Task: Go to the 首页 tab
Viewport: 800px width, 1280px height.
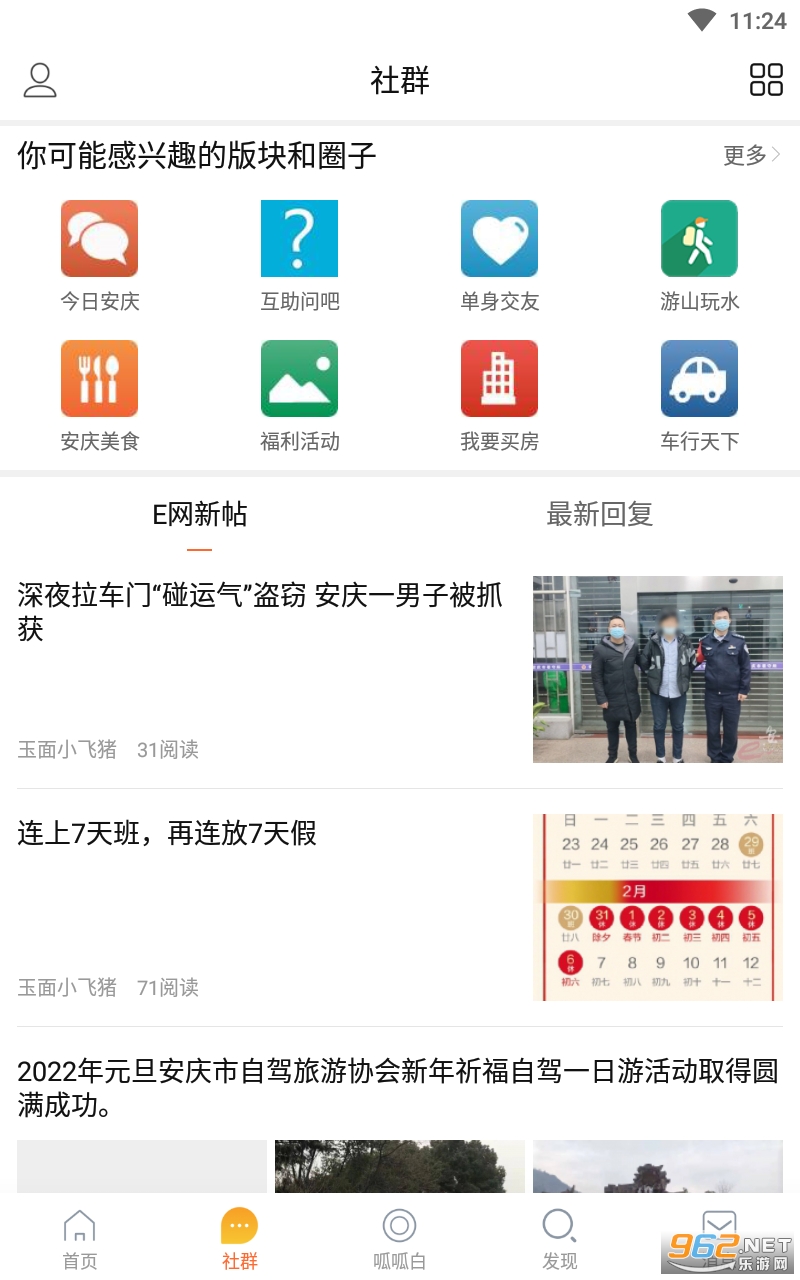Action: (x=80, y=1240)
